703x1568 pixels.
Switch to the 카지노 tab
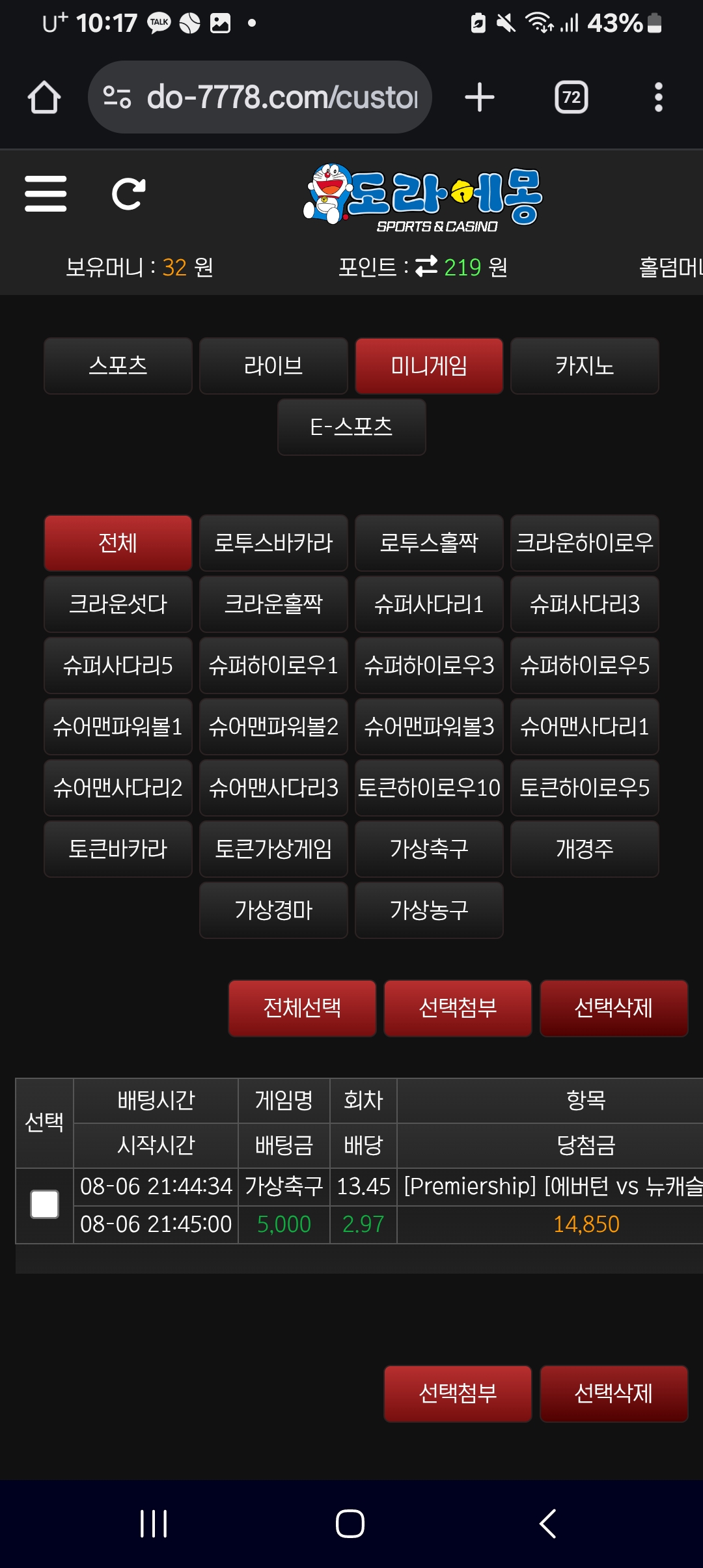585,366
